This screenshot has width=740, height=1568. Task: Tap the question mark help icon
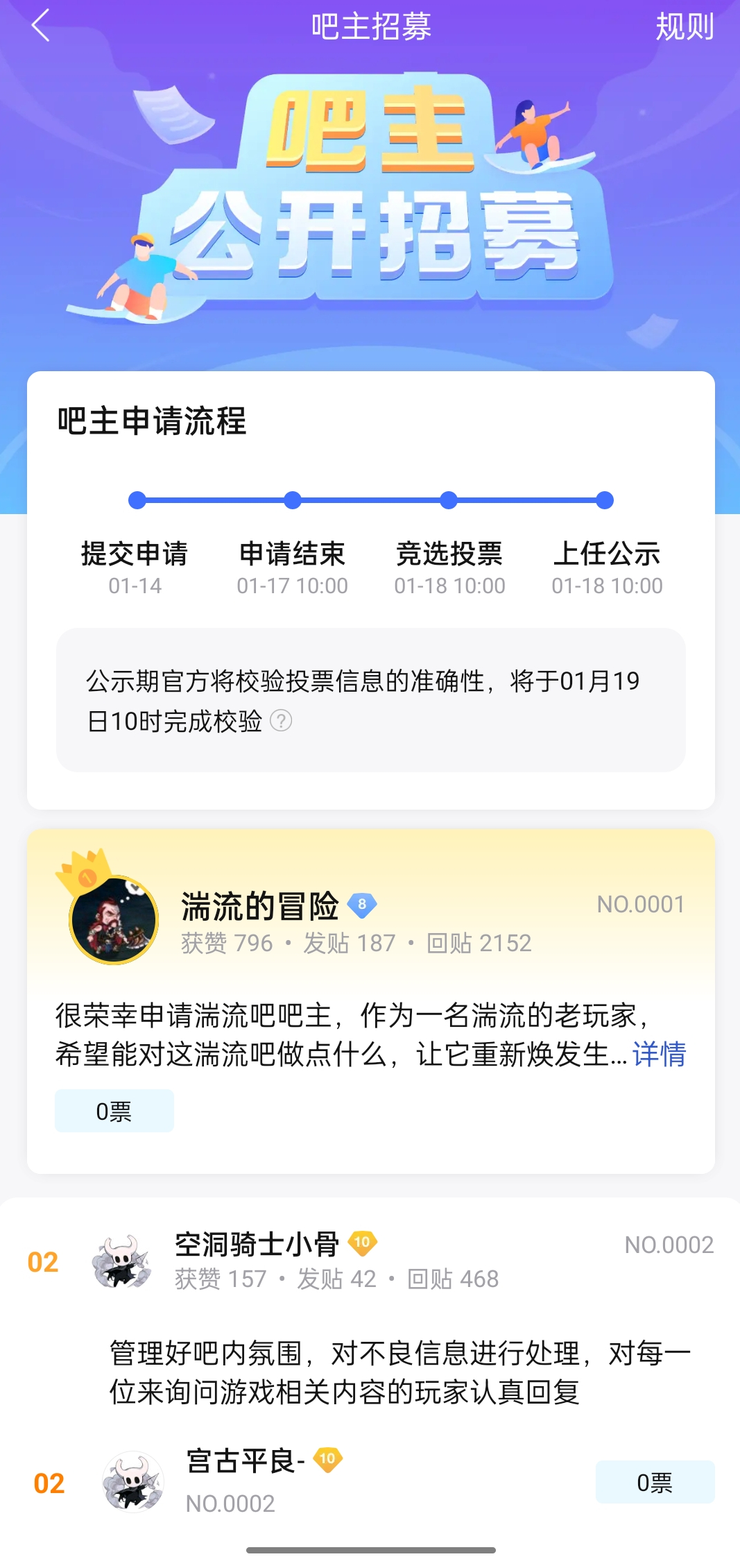(x=280, y=721)
